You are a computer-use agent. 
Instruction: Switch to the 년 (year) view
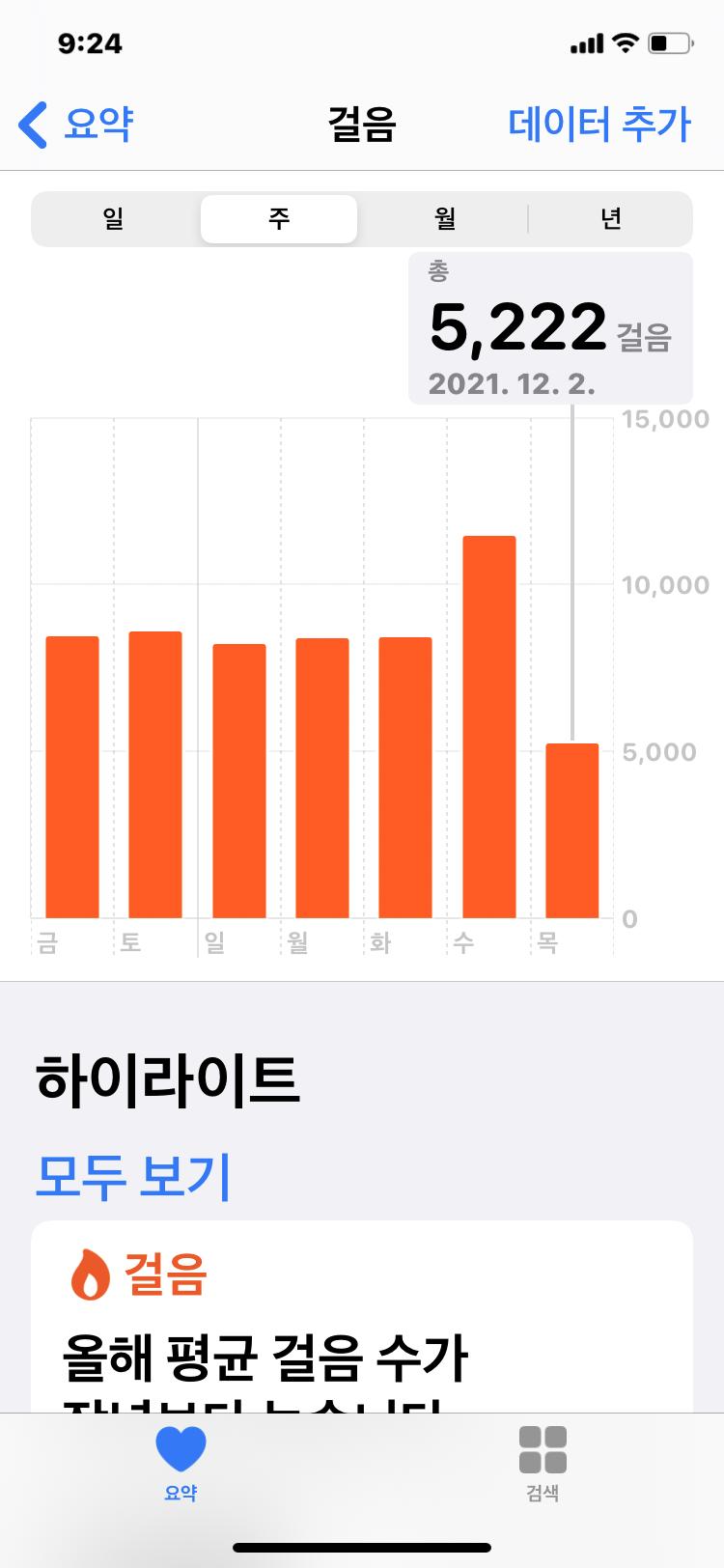click(610, 219)
